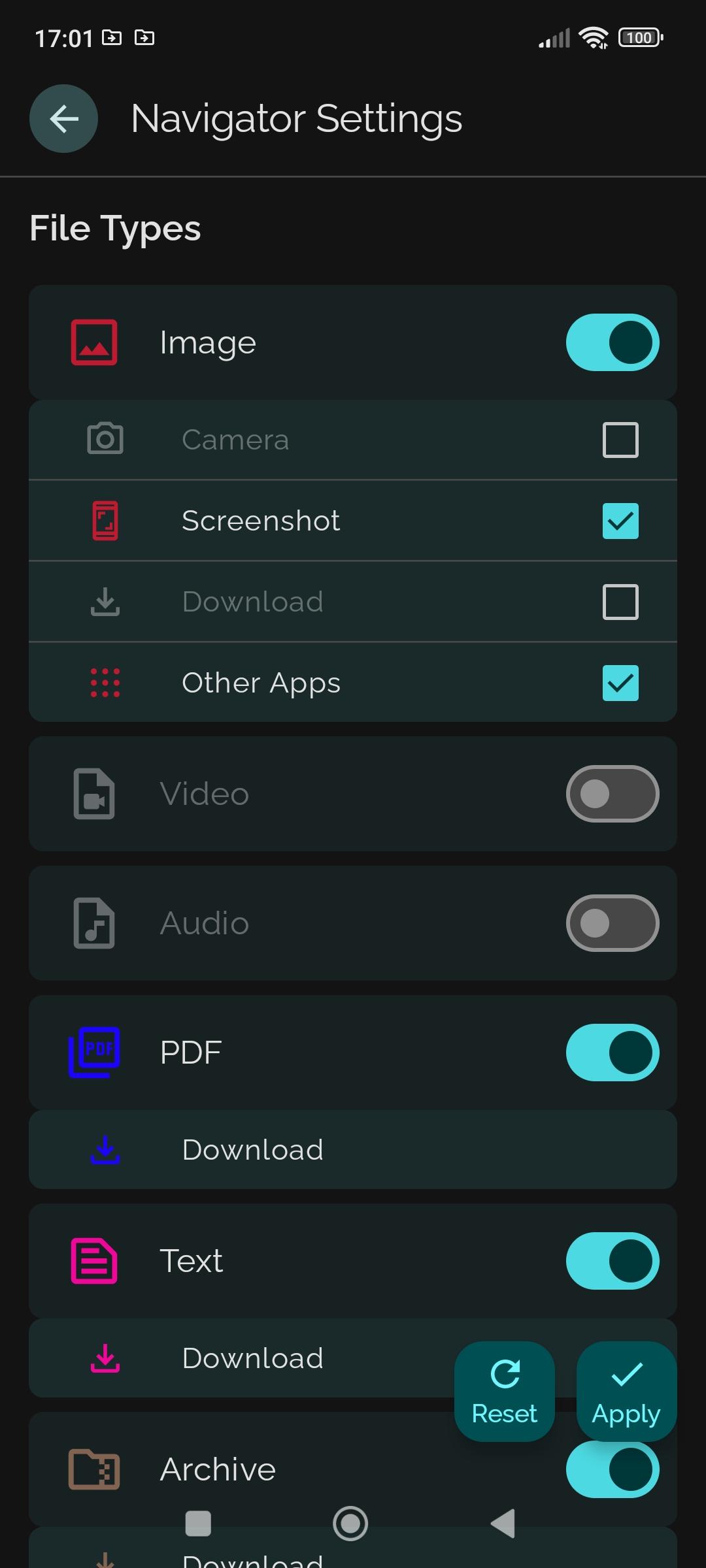The image size is (706, 1568).
Task: Uncheck the Screenshot checkbox
Action: [620, 521]
